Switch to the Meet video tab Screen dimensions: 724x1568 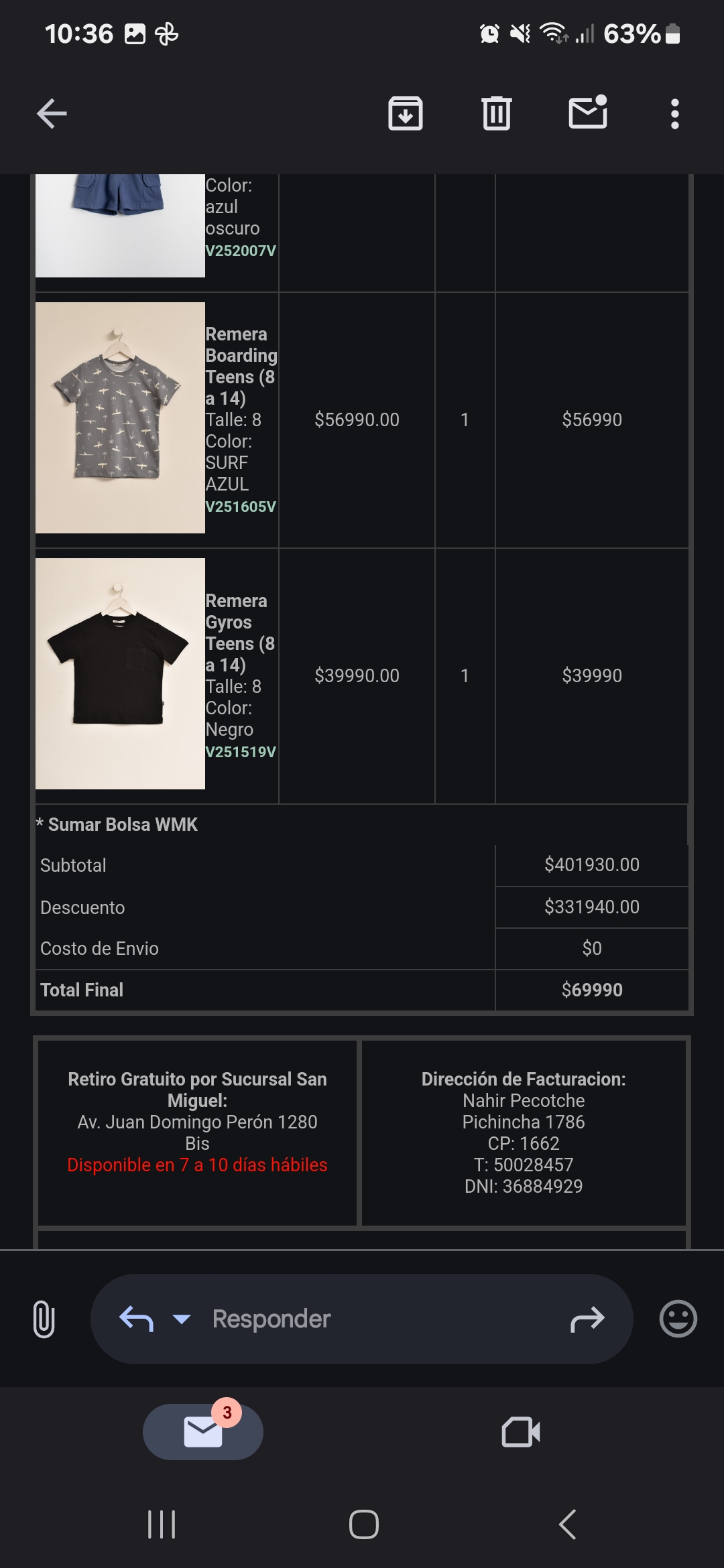click(521, 1432)
